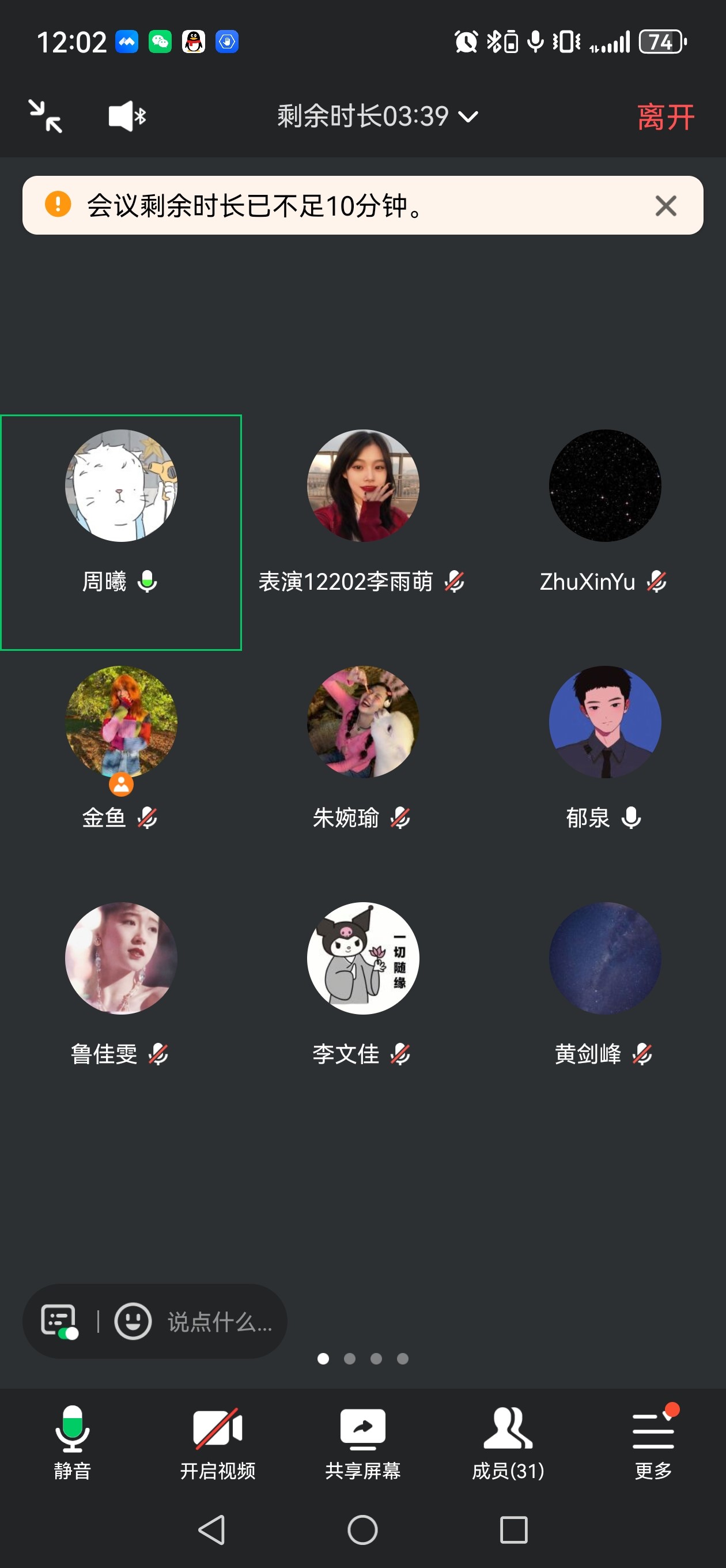Viewport: 726px width, 1568px height.
Task: Open 朱婉瑜's participant tile
Action: tap(362, 748)
